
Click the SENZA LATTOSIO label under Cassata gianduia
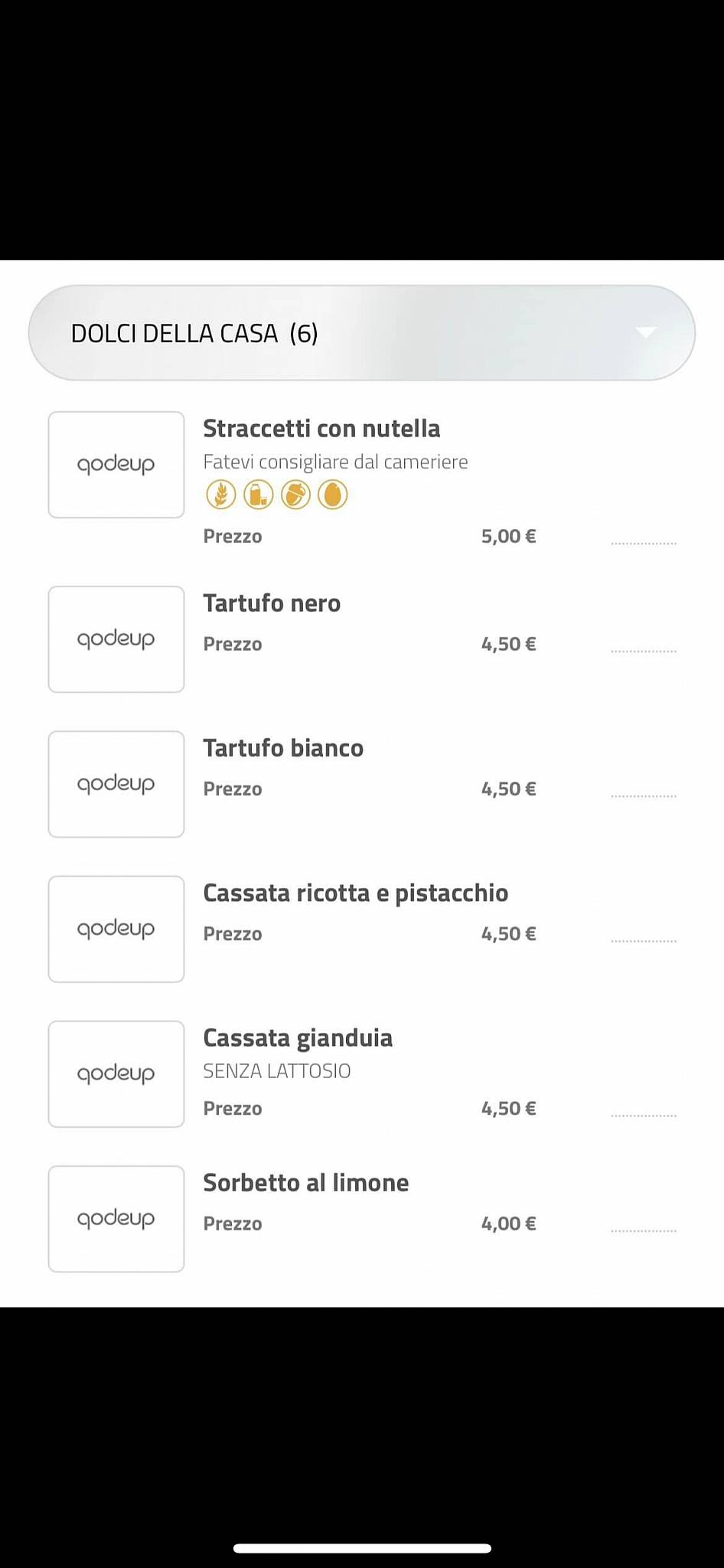coord(277,1070)
